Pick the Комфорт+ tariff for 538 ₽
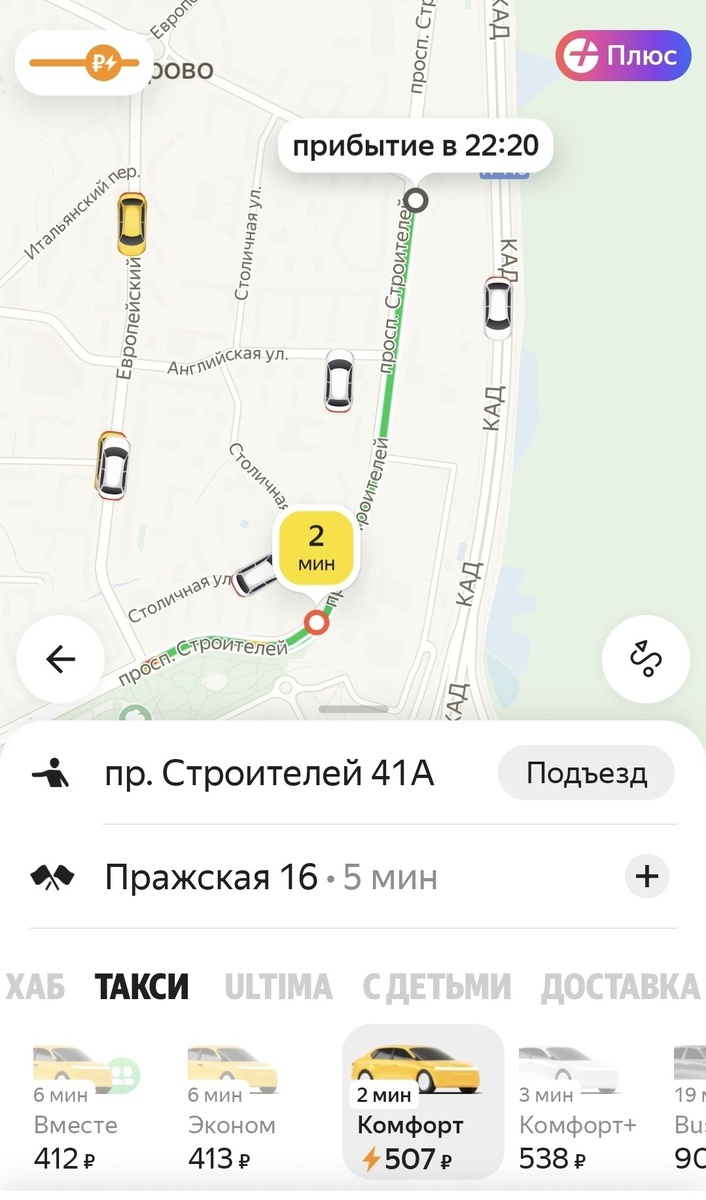706x1200 pixels. [x=577, y=1105]
